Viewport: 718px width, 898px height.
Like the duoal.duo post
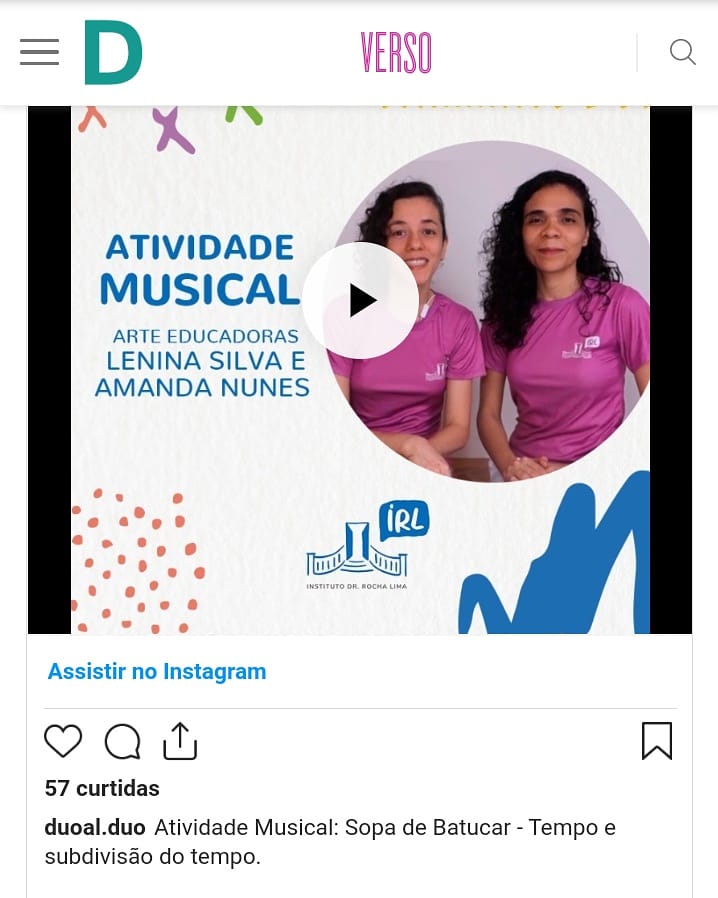(x=63, y=741)
